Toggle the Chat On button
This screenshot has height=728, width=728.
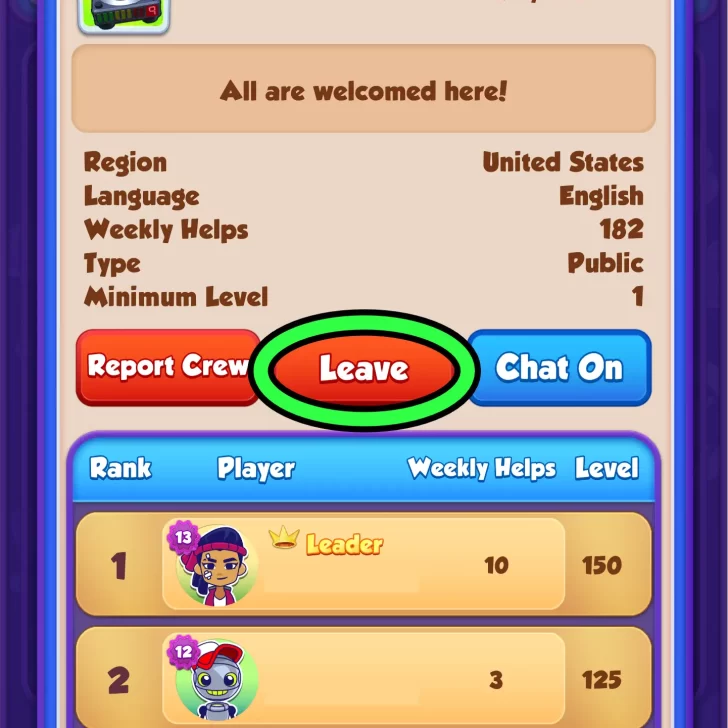559,368
